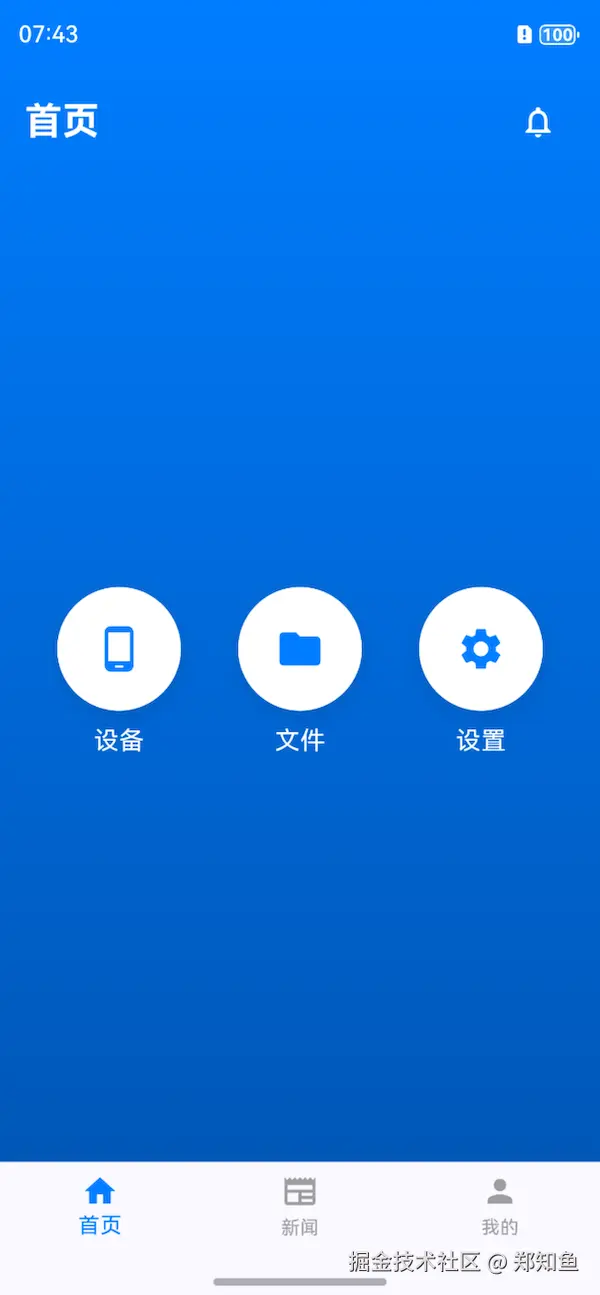Open the 设备 device button
600x1295 pixels.
click(x=119, y=649)
